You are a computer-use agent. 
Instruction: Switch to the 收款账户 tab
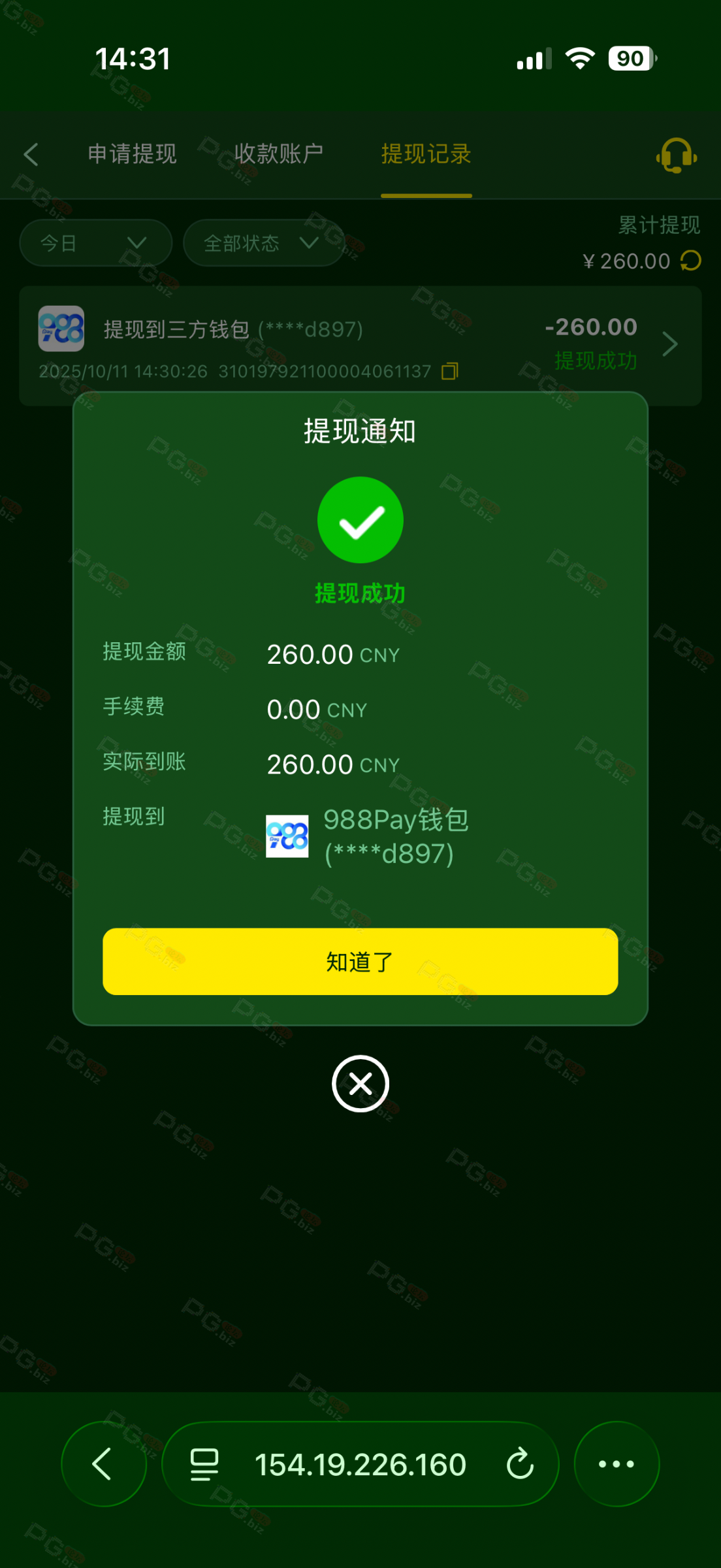(x=279, y=154)
